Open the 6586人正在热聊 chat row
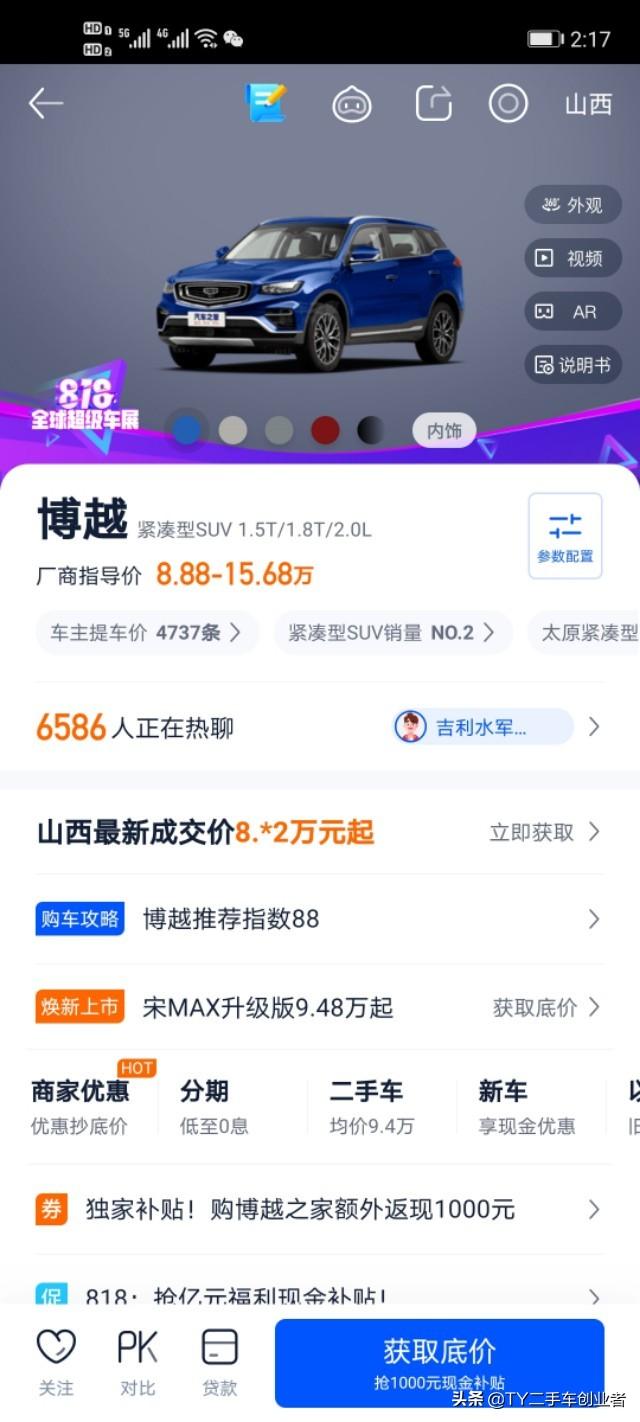The image size is (640, 1422). point(320,727)
